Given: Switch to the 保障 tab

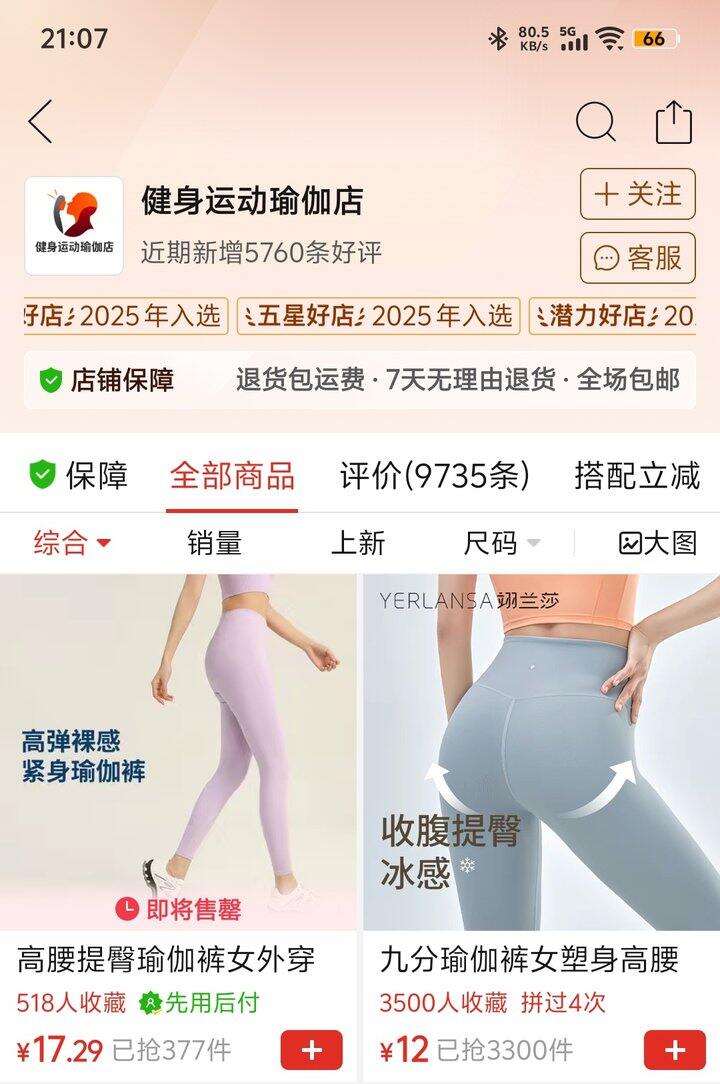Looking at the screenshot, I should point(80,475).
